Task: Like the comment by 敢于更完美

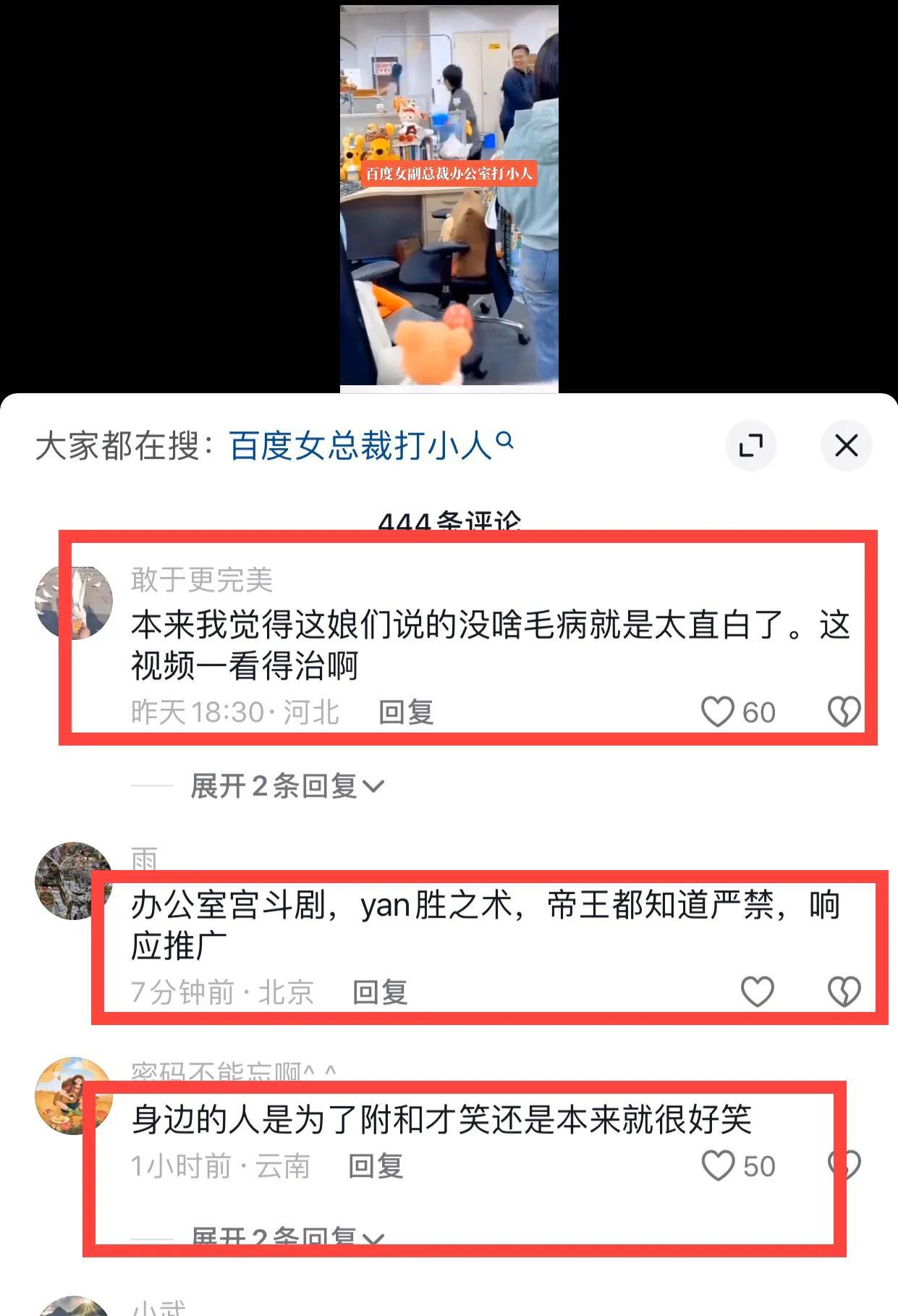Action: pos(717,712)
